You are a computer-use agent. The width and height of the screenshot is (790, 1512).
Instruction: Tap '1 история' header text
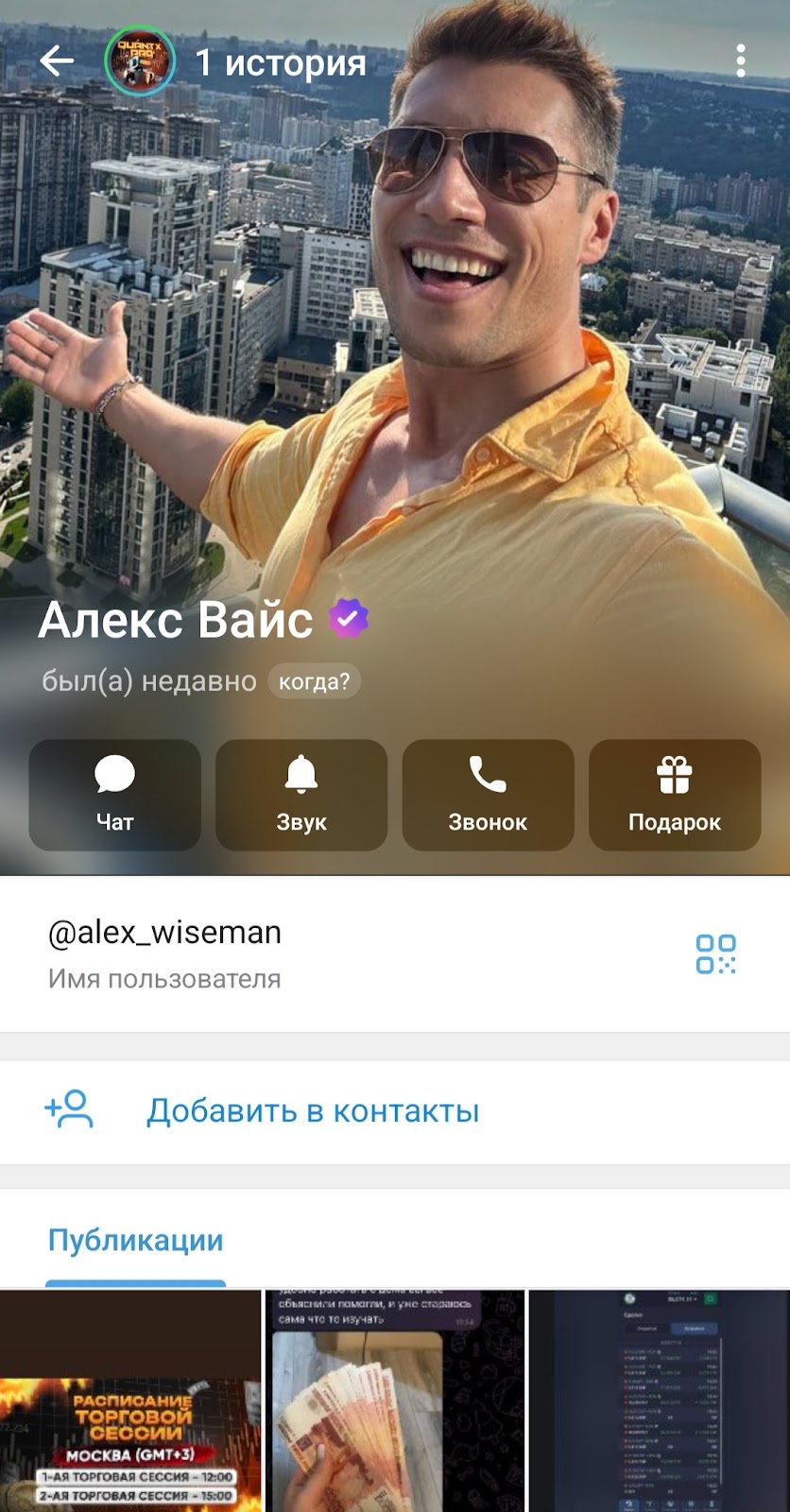(x=279, y=64)
